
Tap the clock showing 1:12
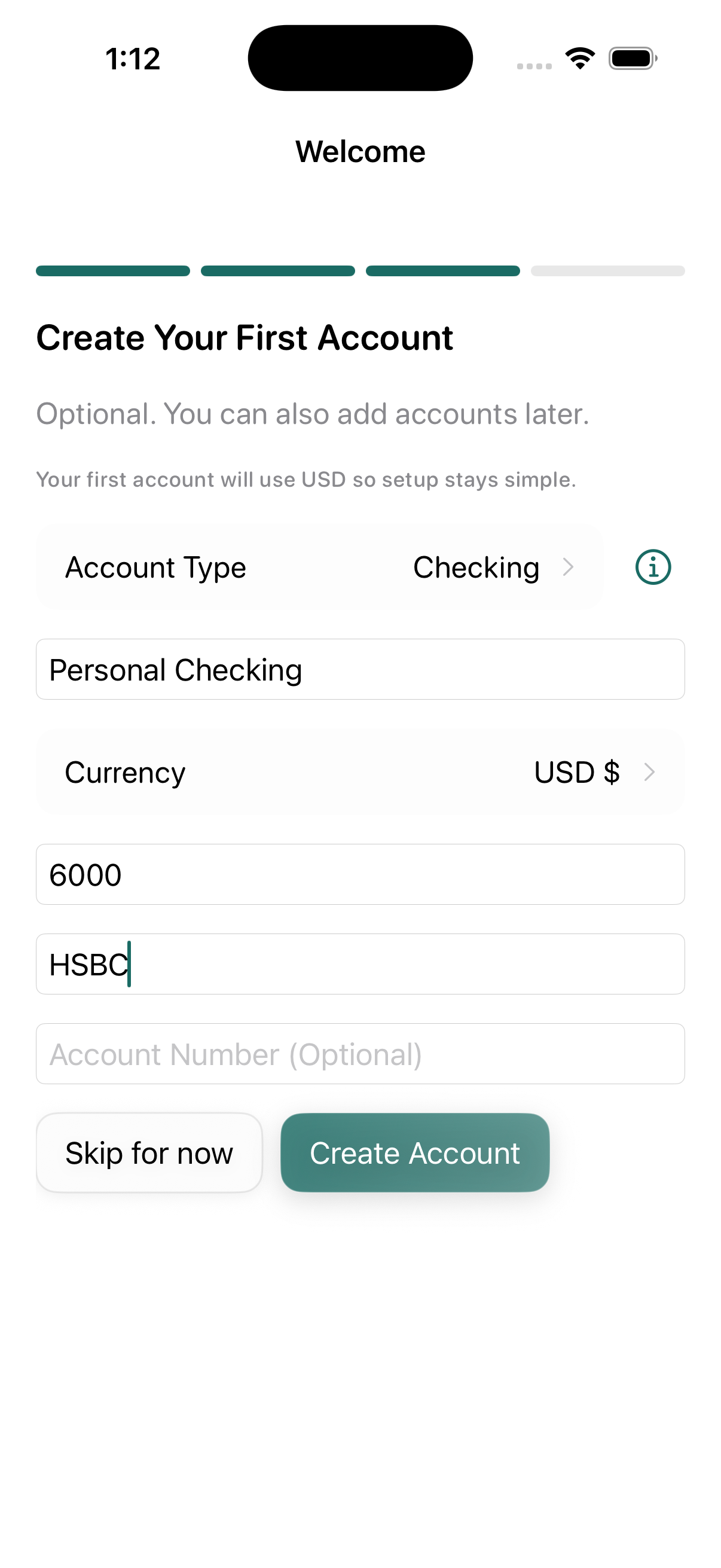point(133,57)
